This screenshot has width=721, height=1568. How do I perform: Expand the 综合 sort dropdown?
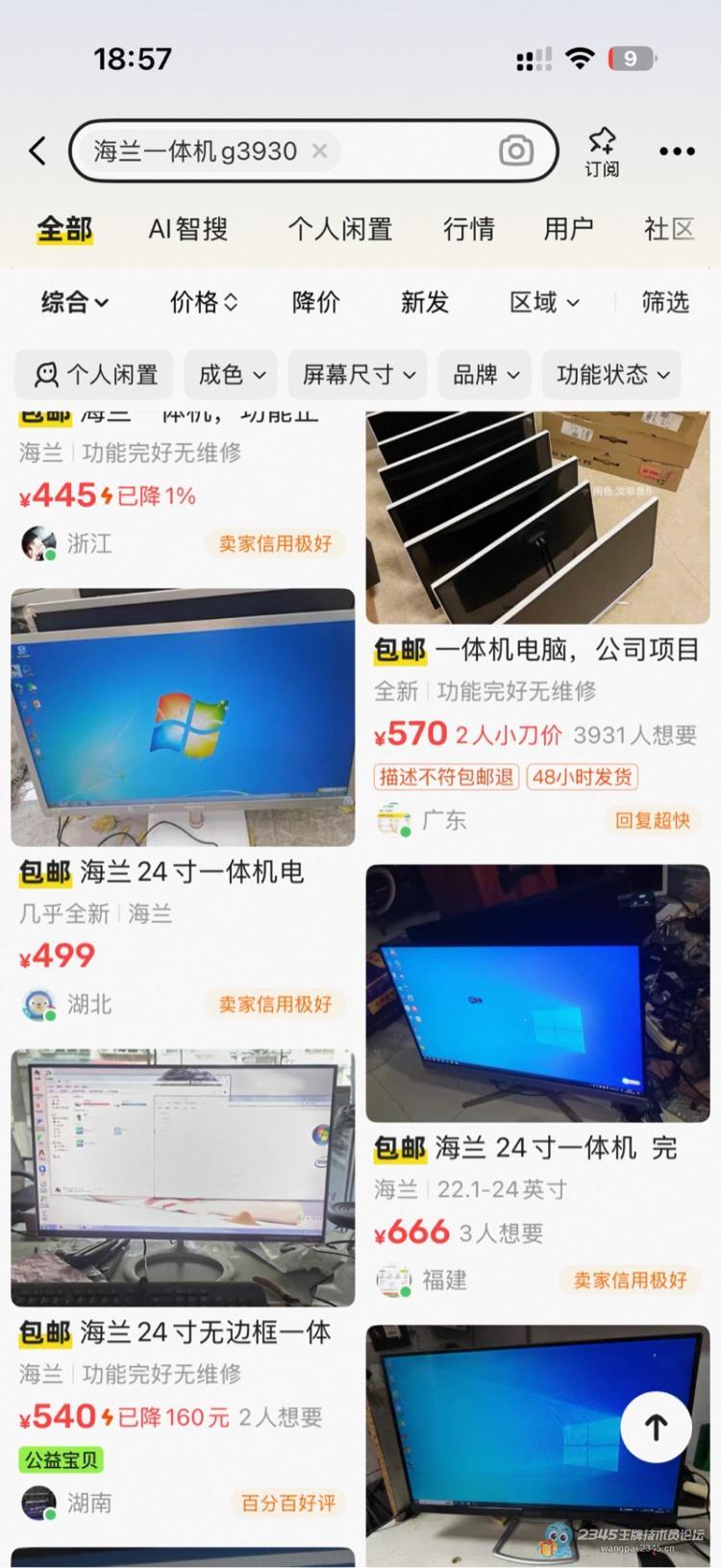(74, 302)
